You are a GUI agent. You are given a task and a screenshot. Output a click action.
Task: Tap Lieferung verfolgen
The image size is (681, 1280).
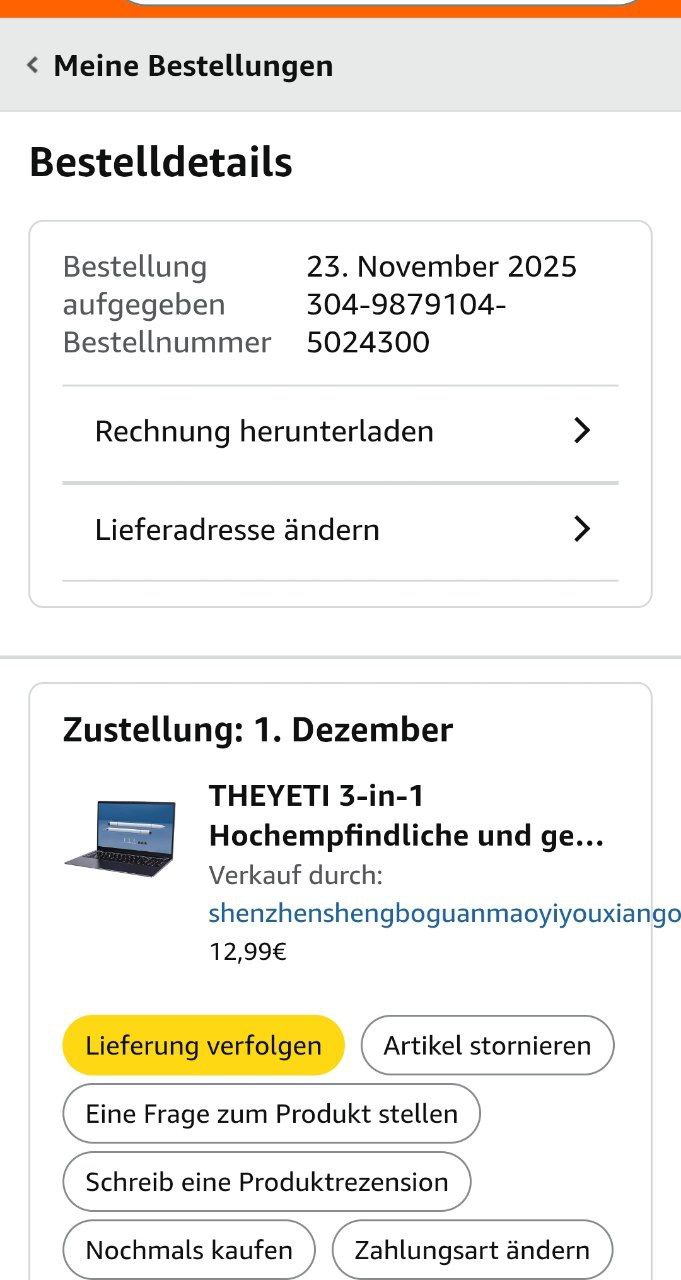(203, 1046)
